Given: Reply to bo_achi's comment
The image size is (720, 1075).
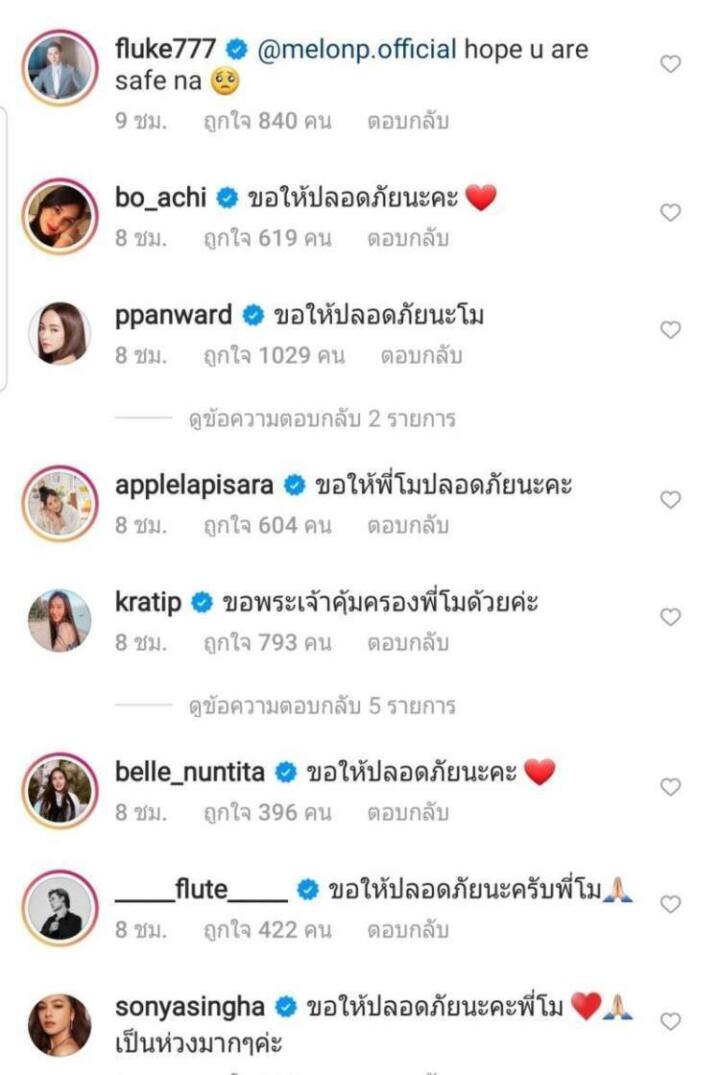Looking at the screenshot, I should tap(407, 239).
